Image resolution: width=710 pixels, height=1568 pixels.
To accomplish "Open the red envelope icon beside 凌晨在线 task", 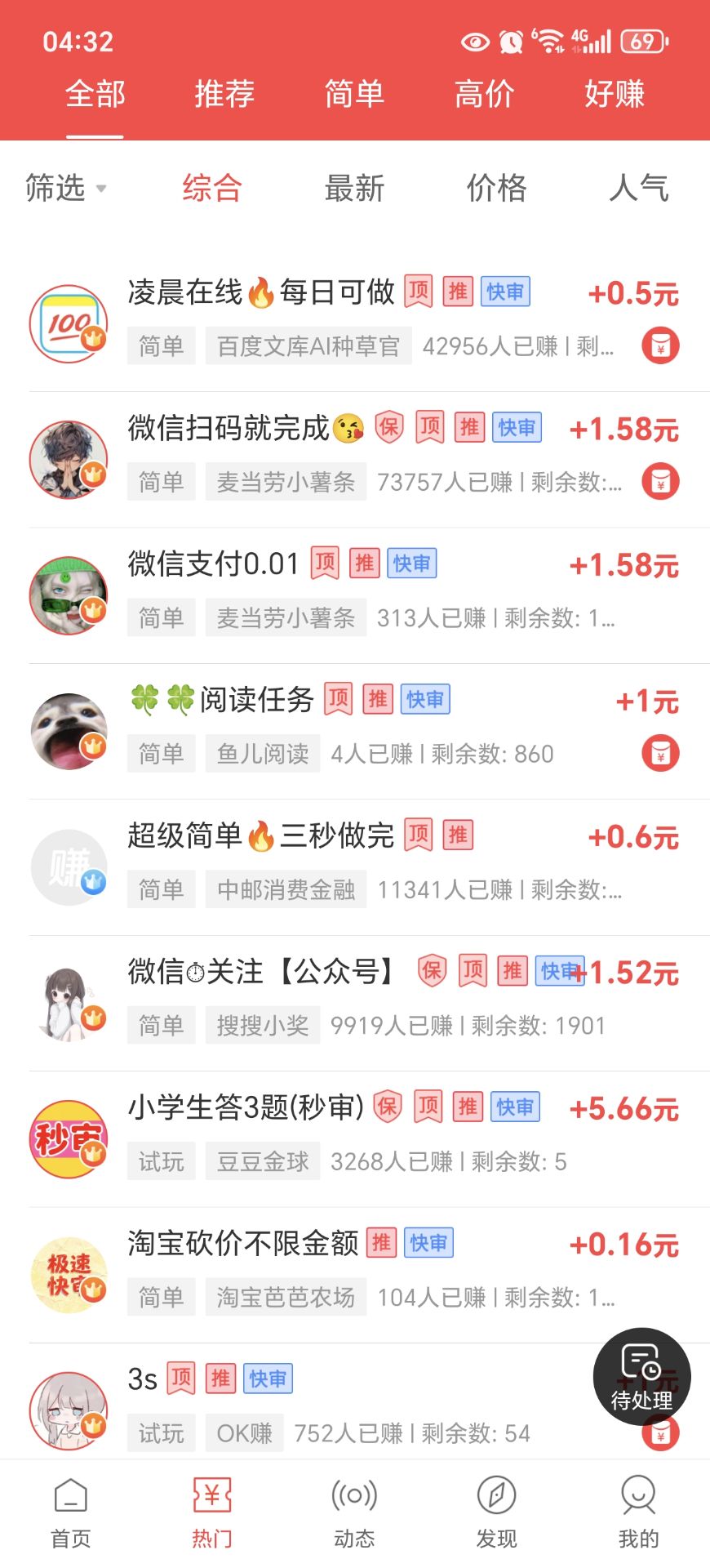I will [x=659, y=345].
